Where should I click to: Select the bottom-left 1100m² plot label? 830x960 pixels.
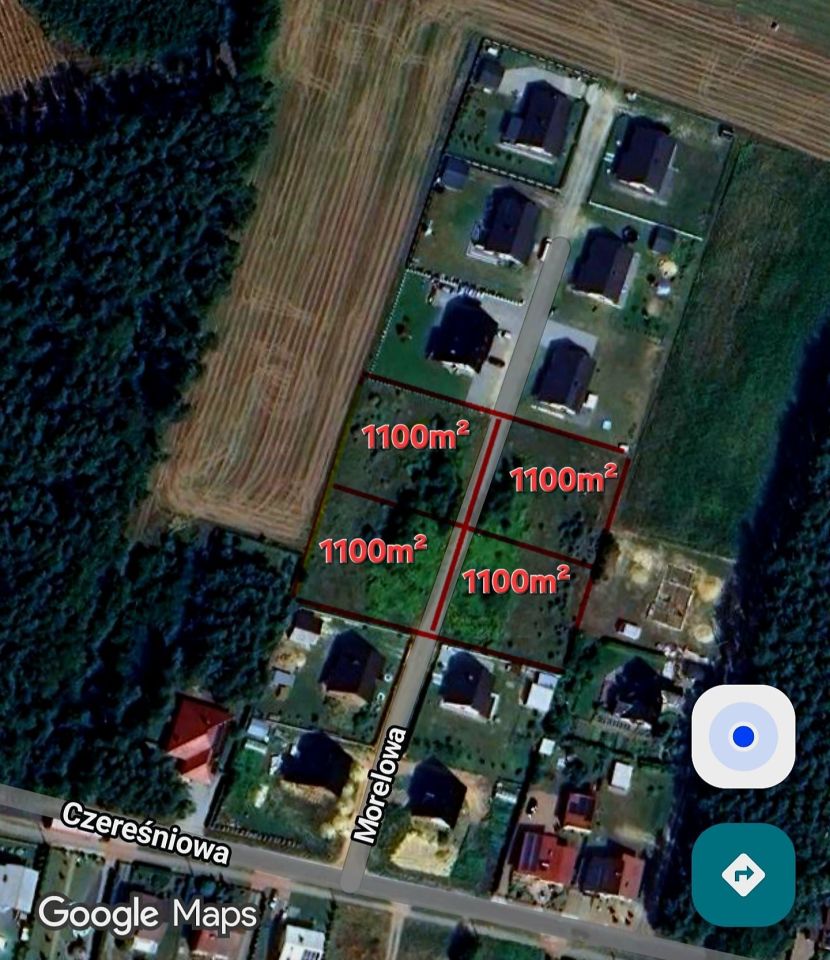pos(374,549)
